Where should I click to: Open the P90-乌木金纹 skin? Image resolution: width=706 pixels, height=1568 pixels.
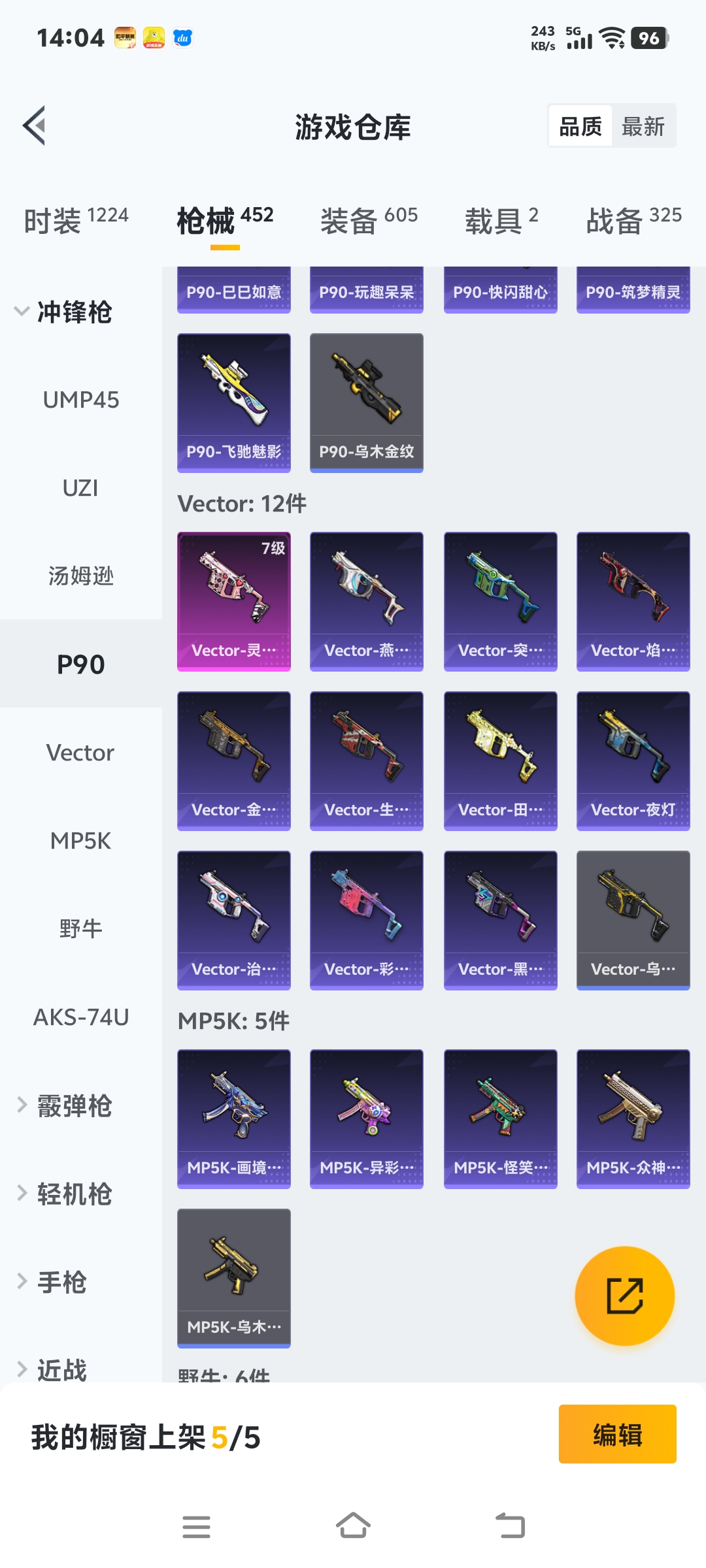coord(366,402)
